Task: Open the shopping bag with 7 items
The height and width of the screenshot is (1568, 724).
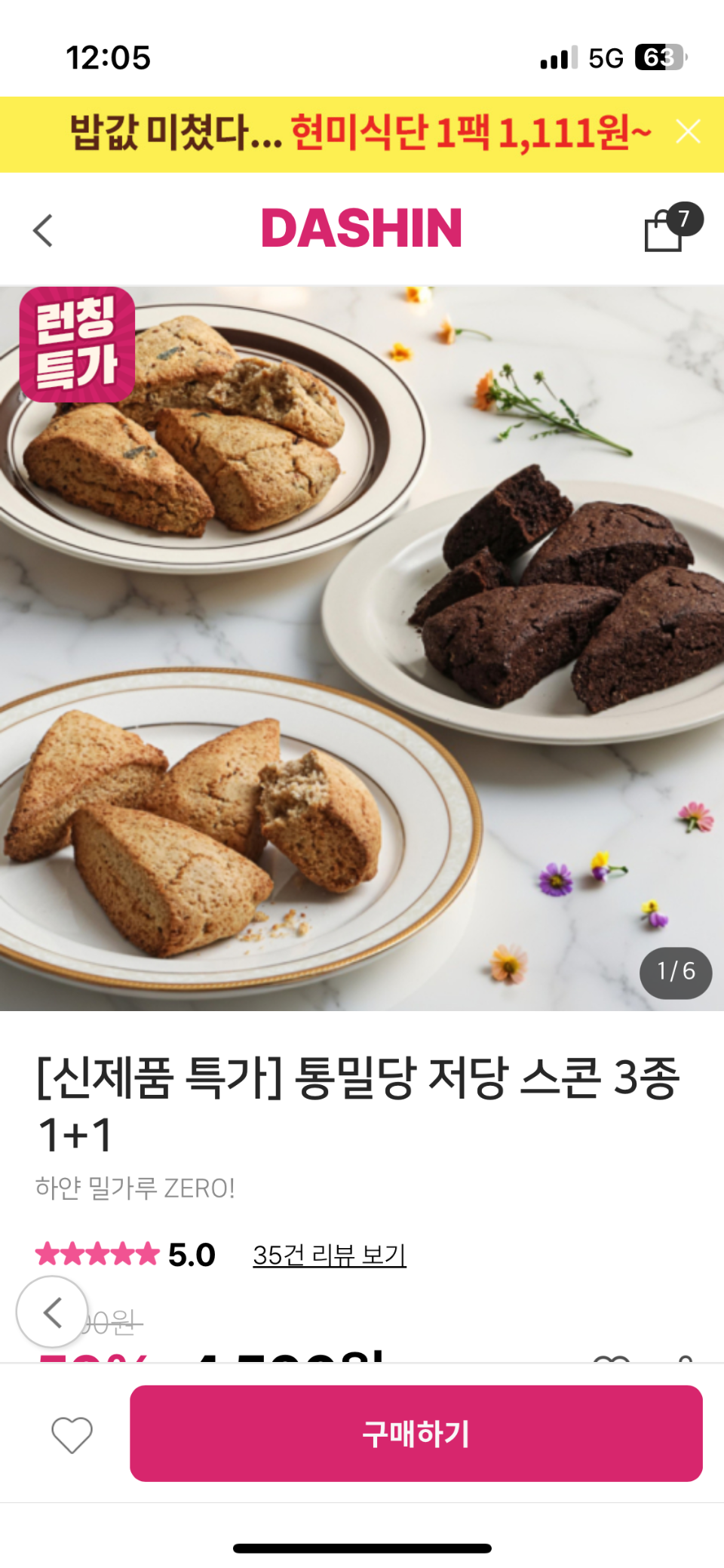Action: [x=665, y=229]
